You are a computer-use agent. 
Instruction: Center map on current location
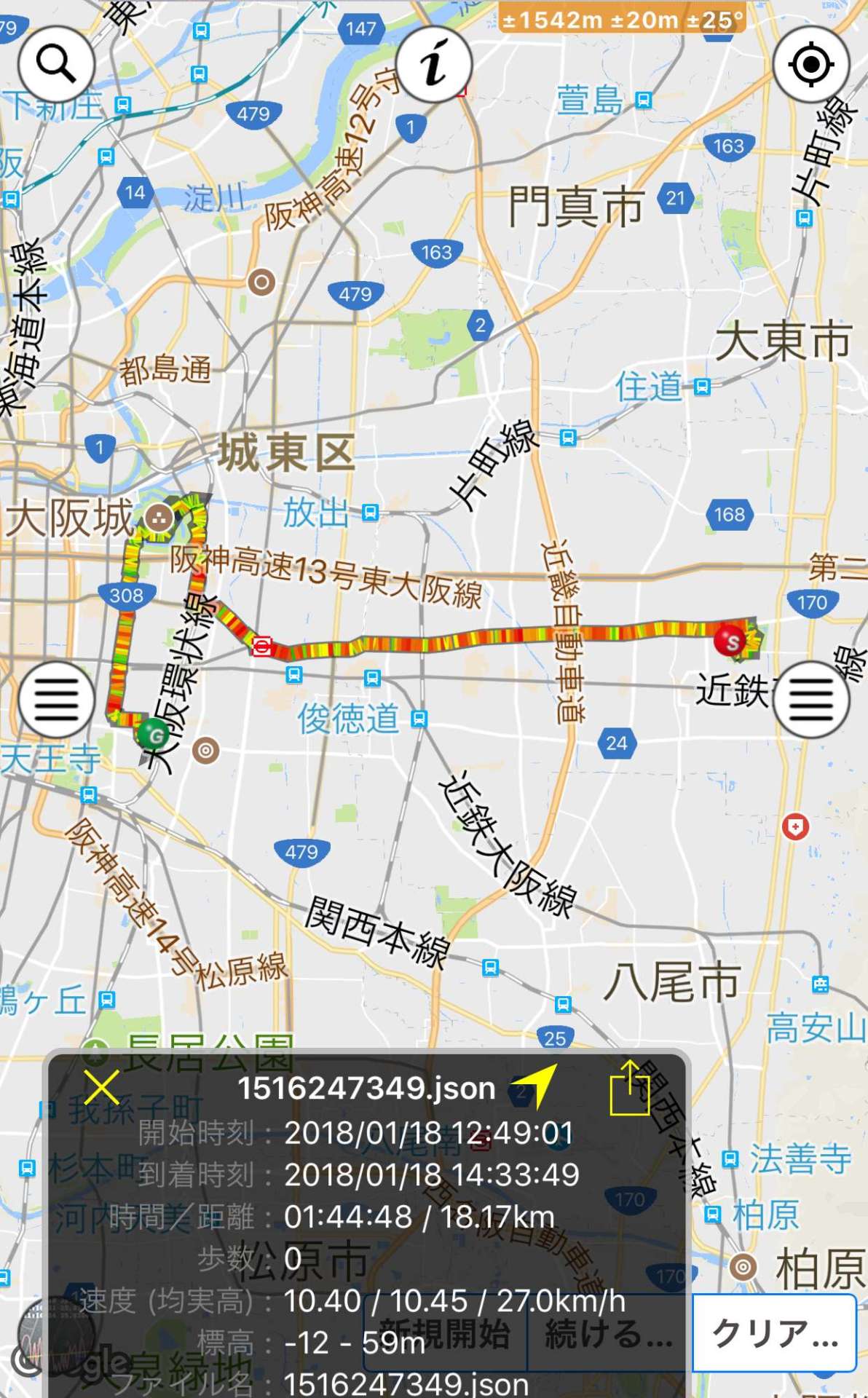click(810, 65)
